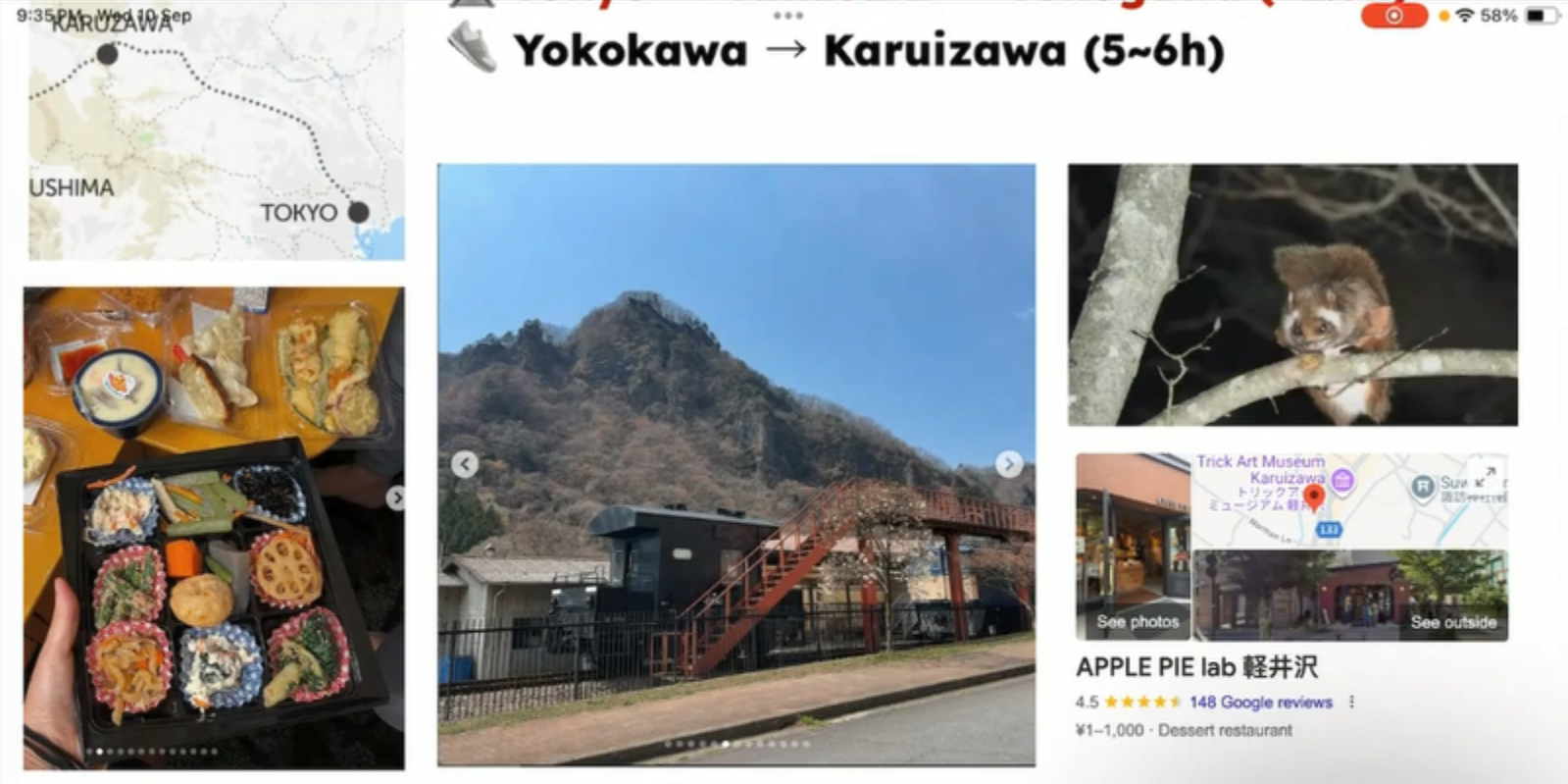1568x784 pixels.
Task: Open the flying squirrel photo
Action: coord(1292,294)
